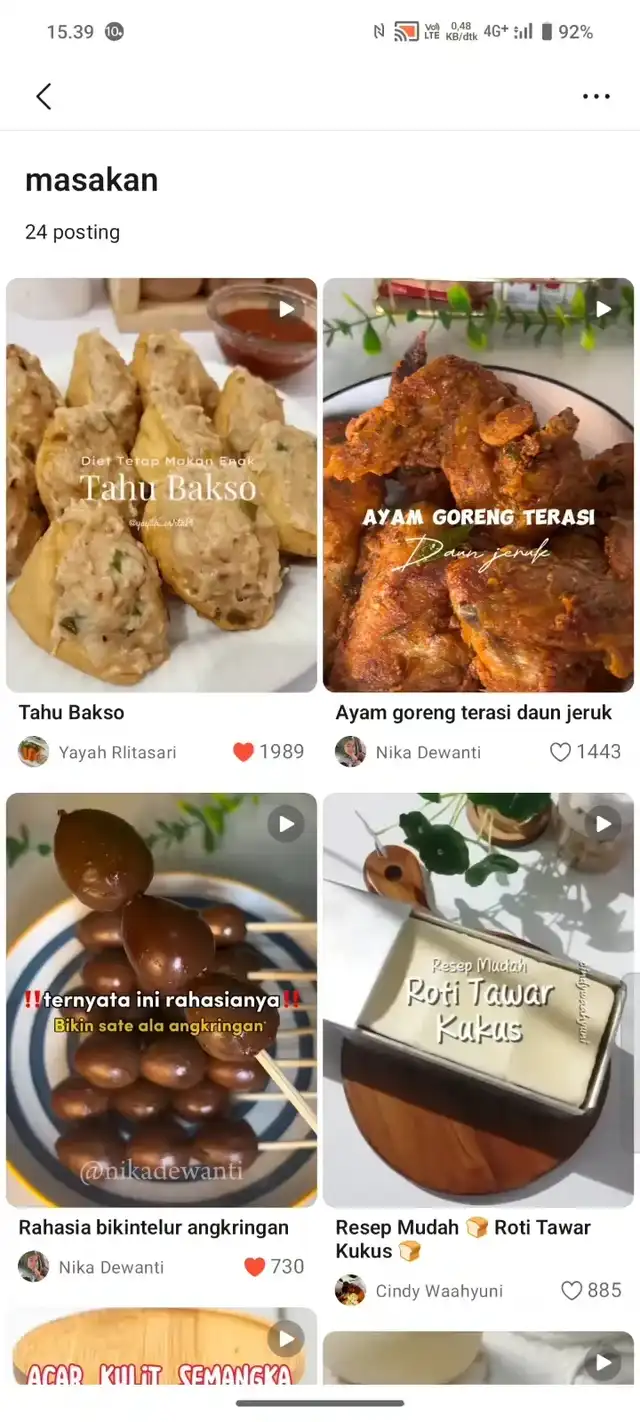Viewport: 640px width, 1422px height.
Task: Unlike the Tahu Bakso post
Action: pos(243,752)
